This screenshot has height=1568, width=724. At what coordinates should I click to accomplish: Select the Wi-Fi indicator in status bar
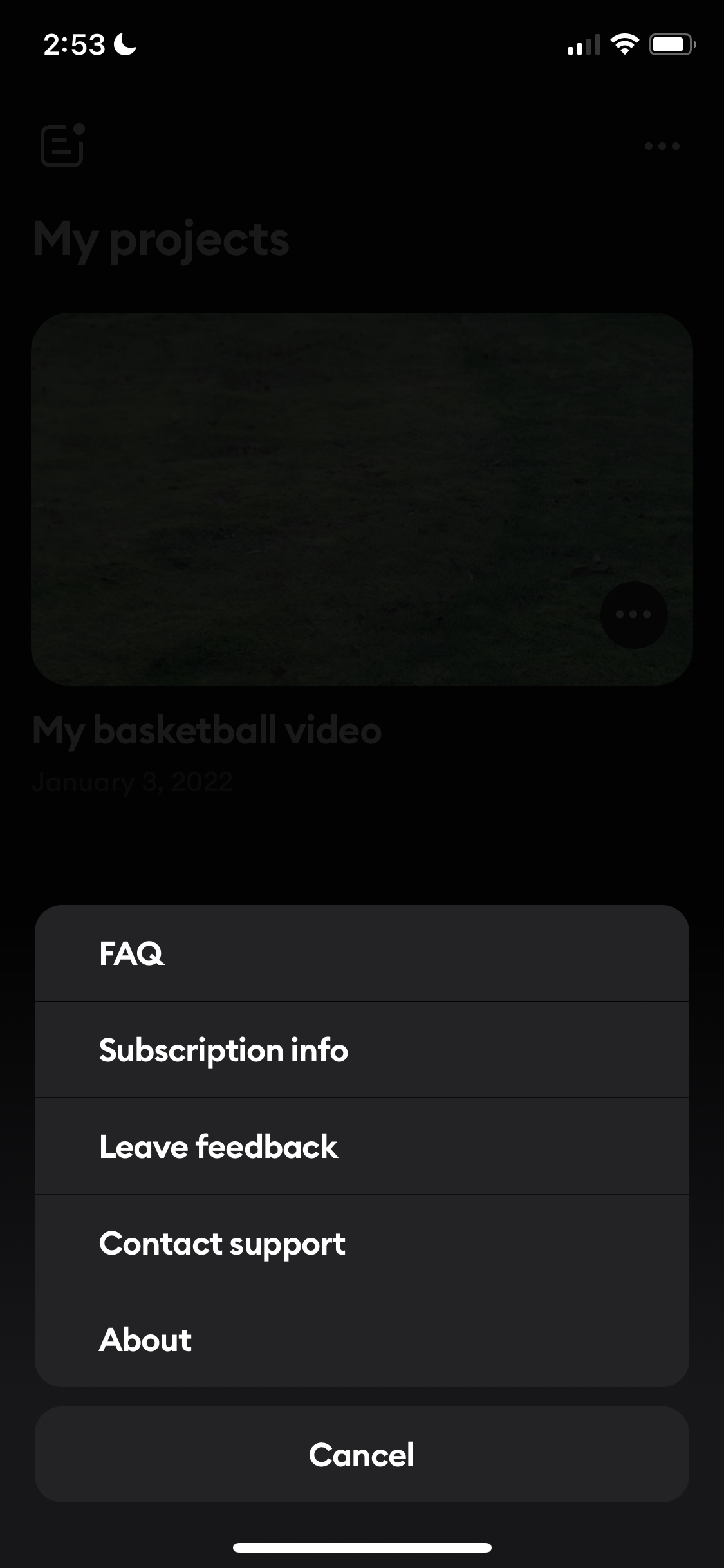click(623, 44)
